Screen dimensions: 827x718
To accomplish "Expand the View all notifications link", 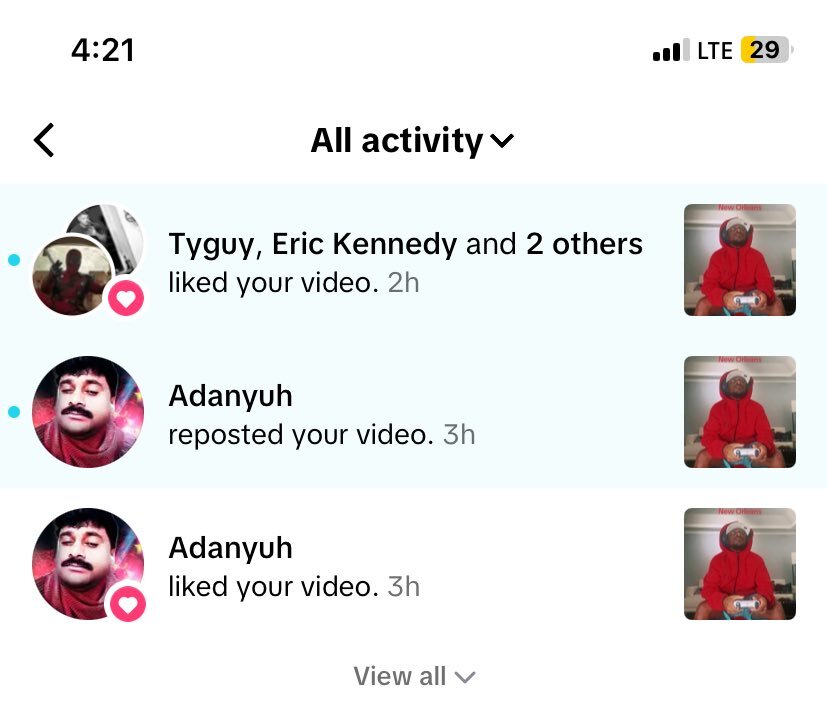I will click(x=414, y=677).
